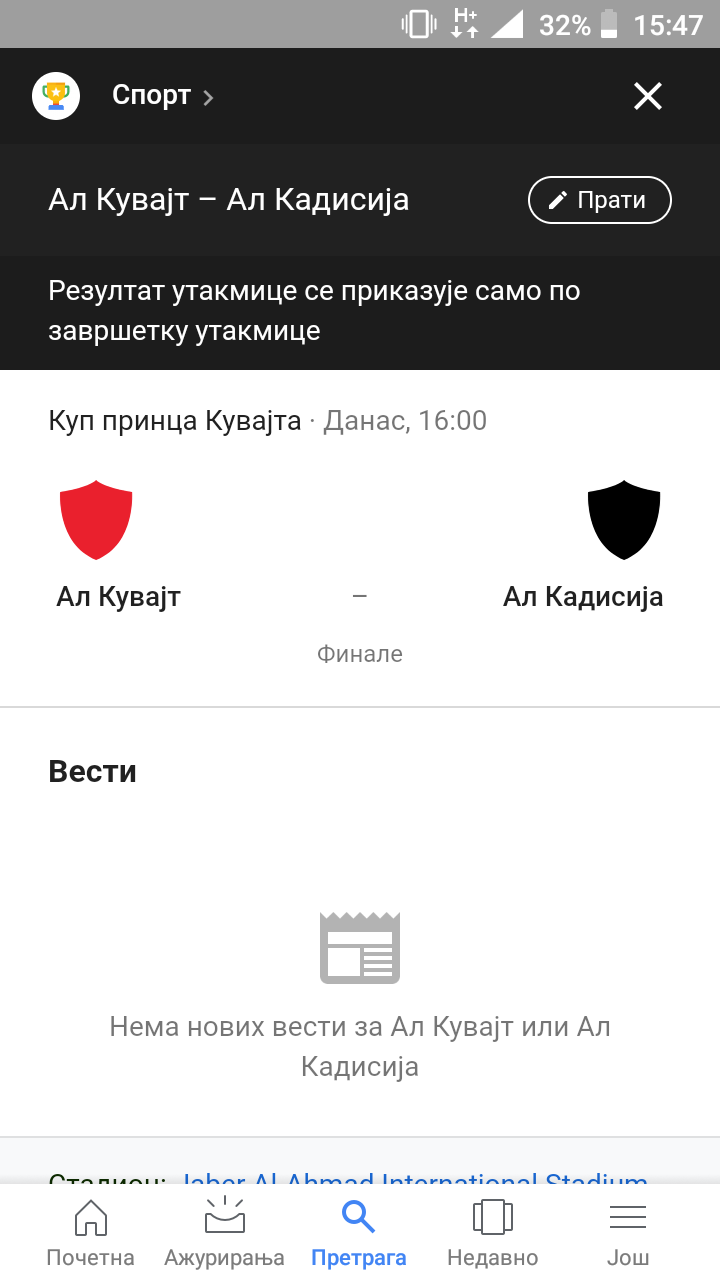Open Ал Кувајт team page
Viewport: 720px width, 1280px height.
(x=118, y=545)
